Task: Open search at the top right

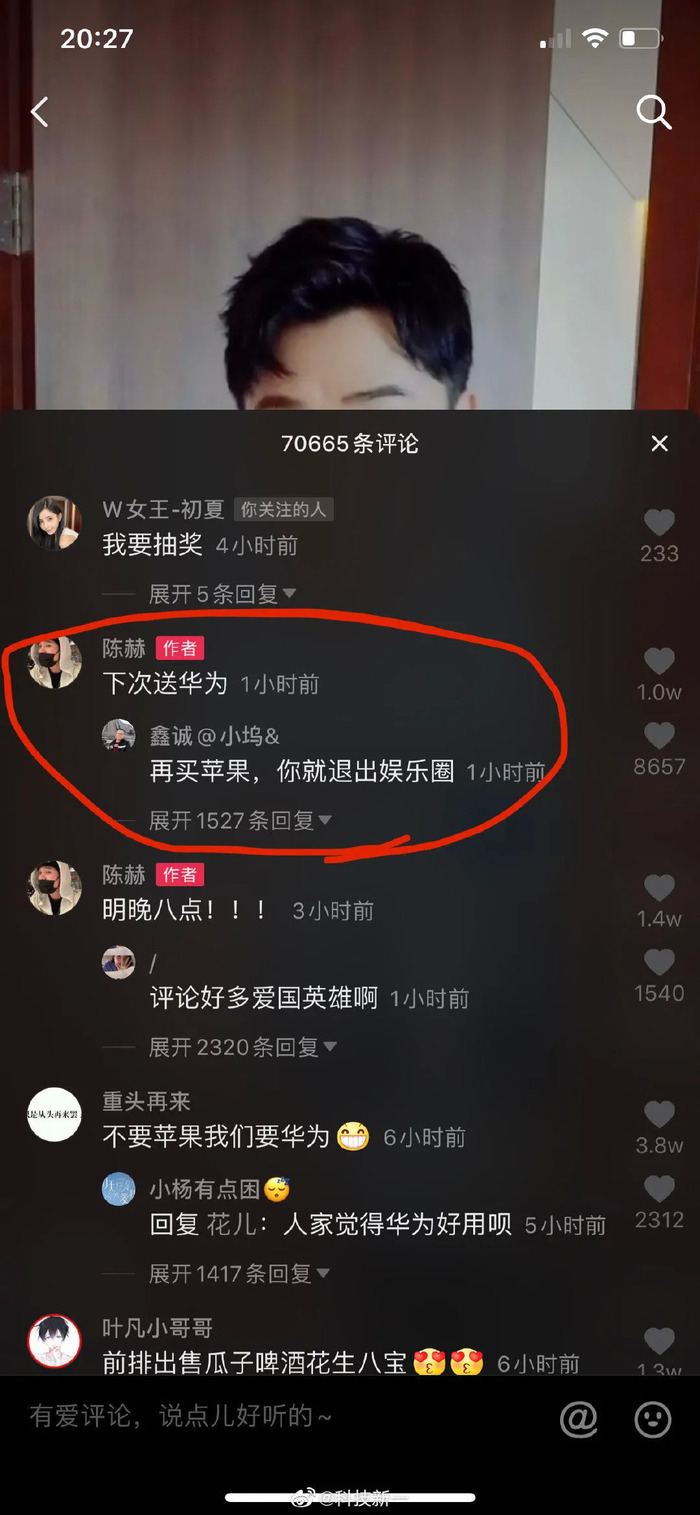Action: [x=653, y=112]
